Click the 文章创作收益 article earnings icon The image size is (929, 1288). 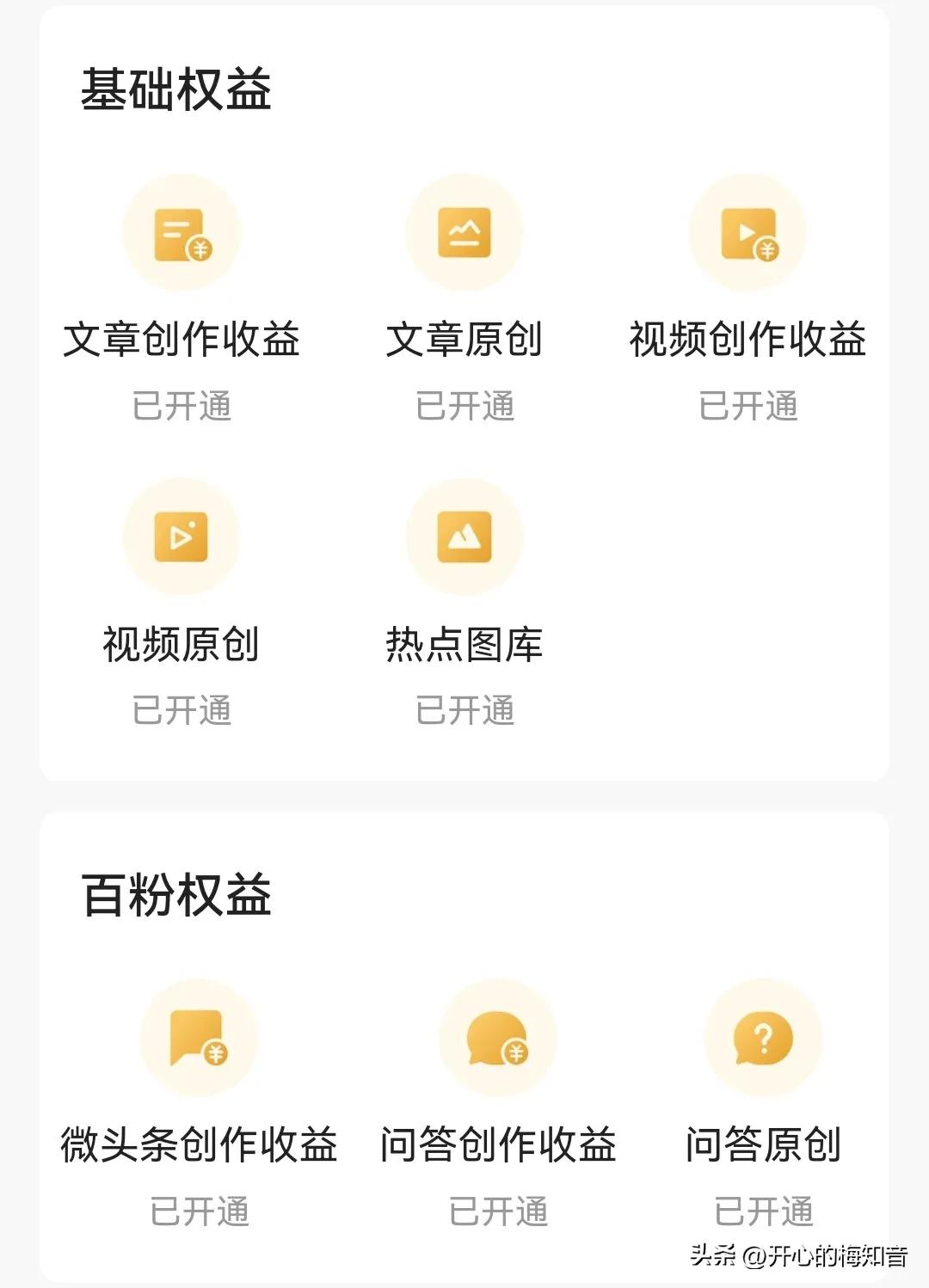tap(181, 234)
